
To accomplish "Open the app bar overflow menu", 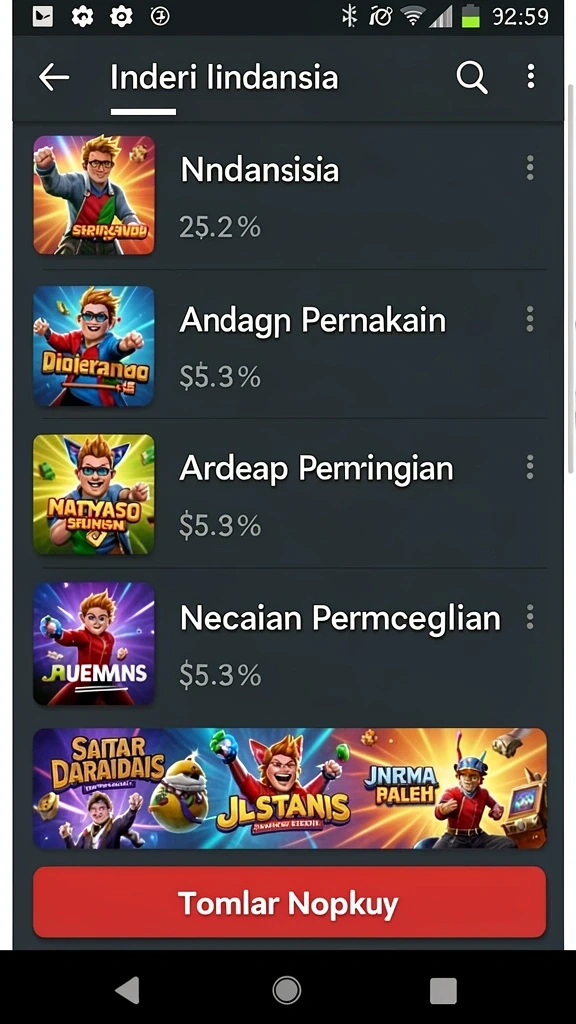I will [x=531, y=76].
